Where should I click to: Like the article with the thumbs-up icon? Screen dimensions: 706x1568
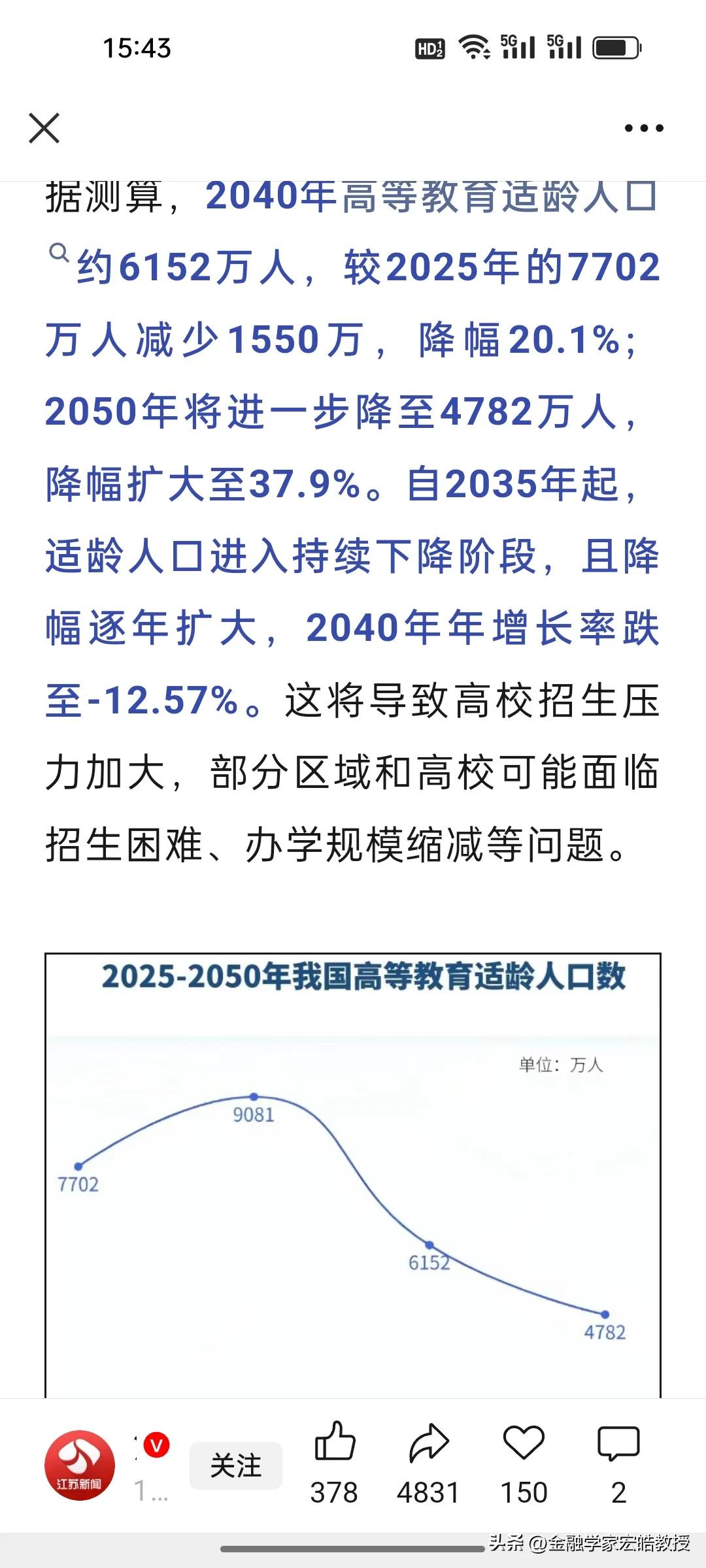(335, 1442)
